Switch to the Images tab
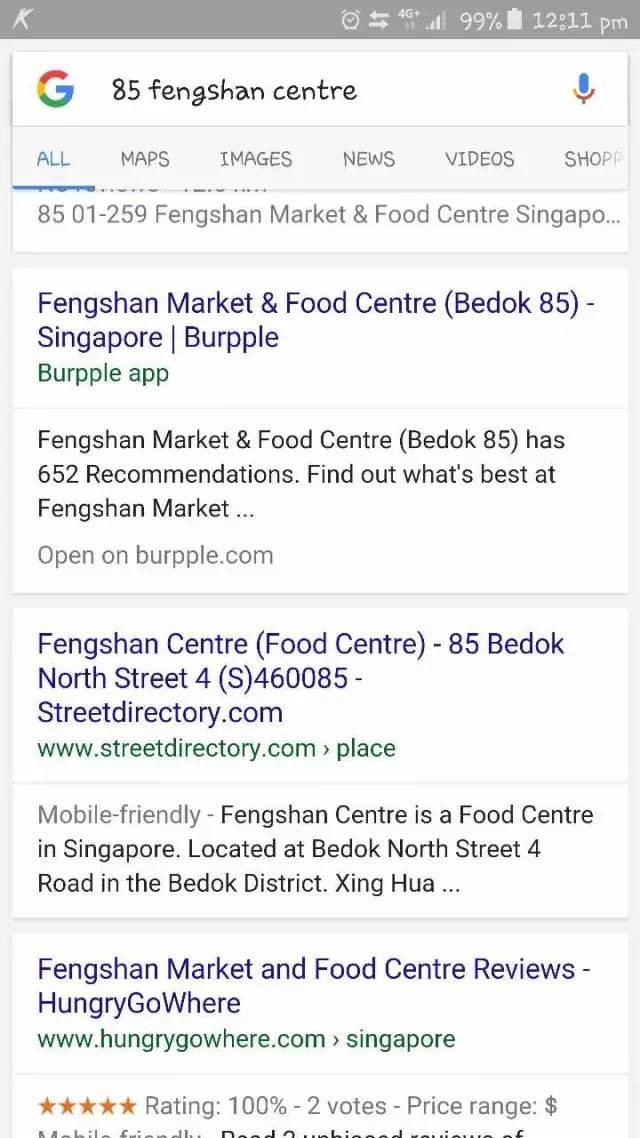This screenshot has width=640, height=1138. tap(256, 159)
